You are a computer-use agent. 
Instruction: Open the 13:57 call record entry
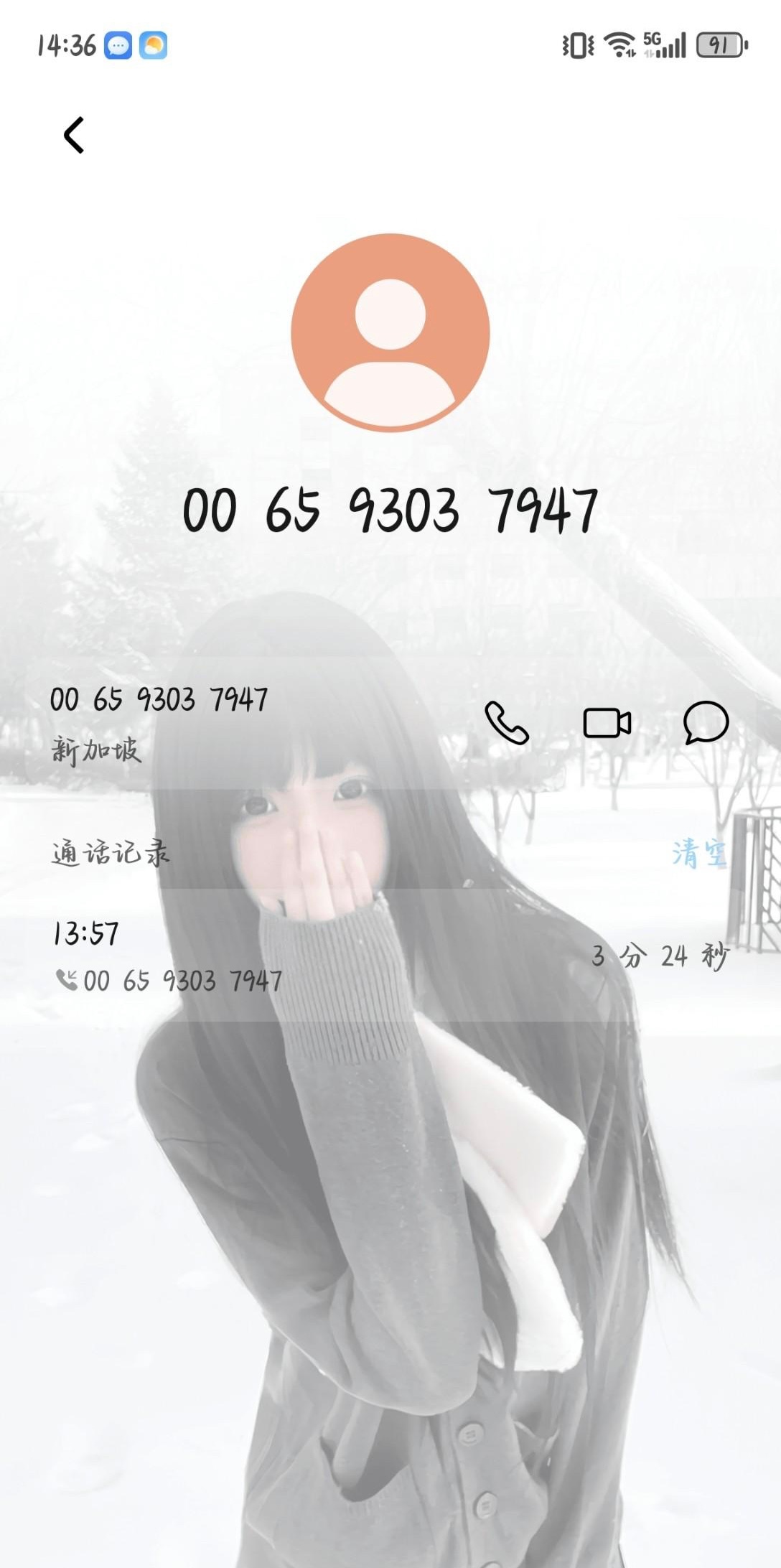[287, 956]
